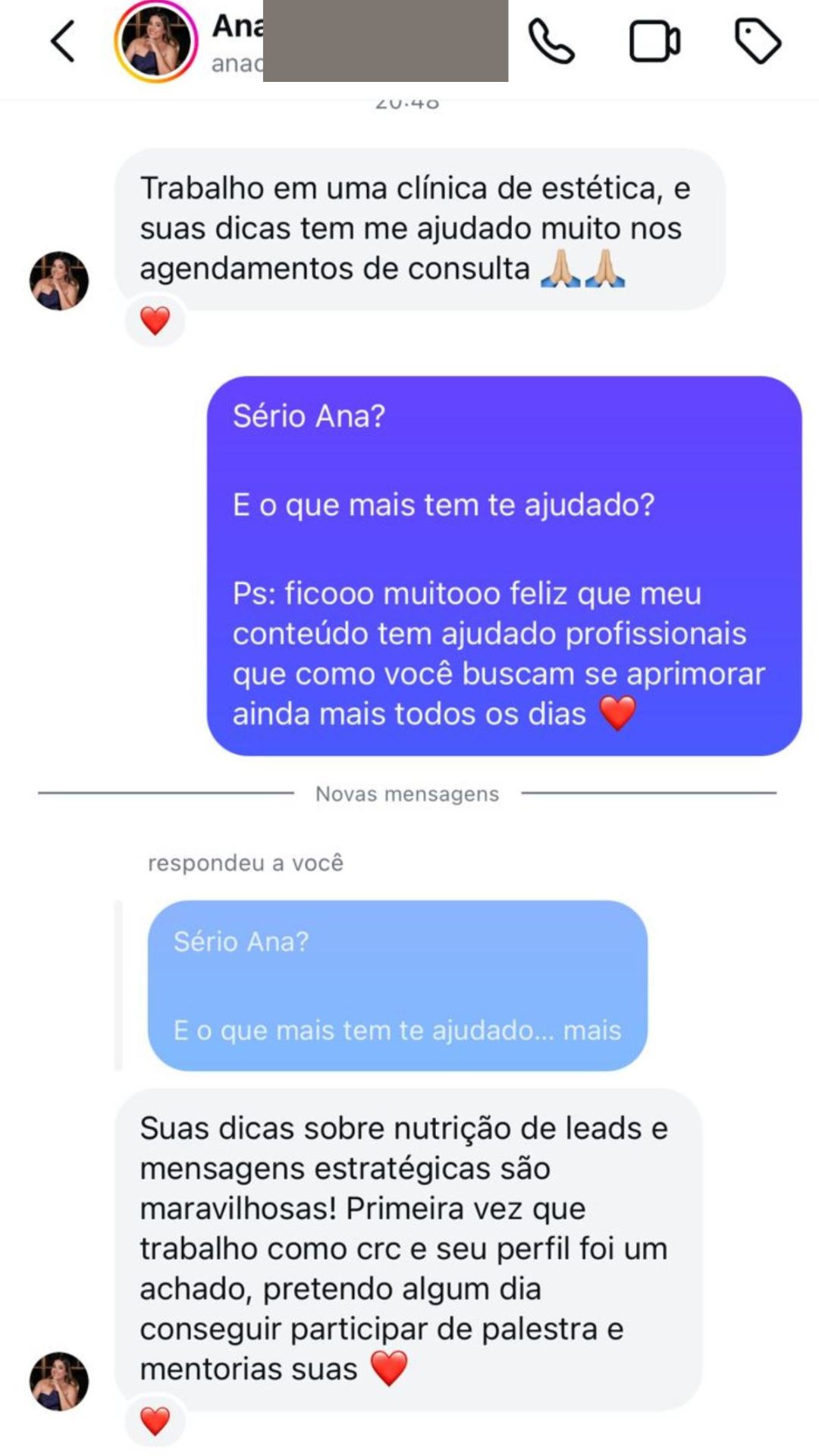Tap the heart reaction on first message

pos(157,322)
